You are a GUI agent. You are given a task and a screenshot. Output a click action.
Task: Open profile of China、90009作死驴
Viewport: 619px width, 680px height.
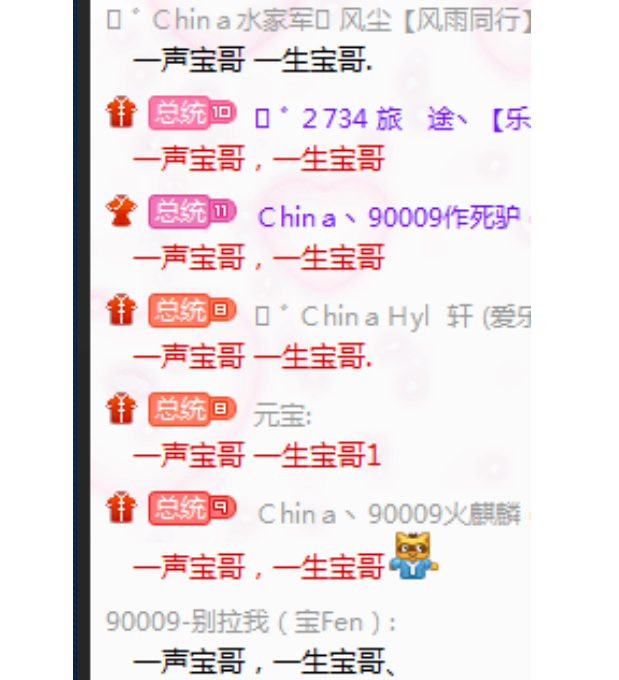point(390,217)
